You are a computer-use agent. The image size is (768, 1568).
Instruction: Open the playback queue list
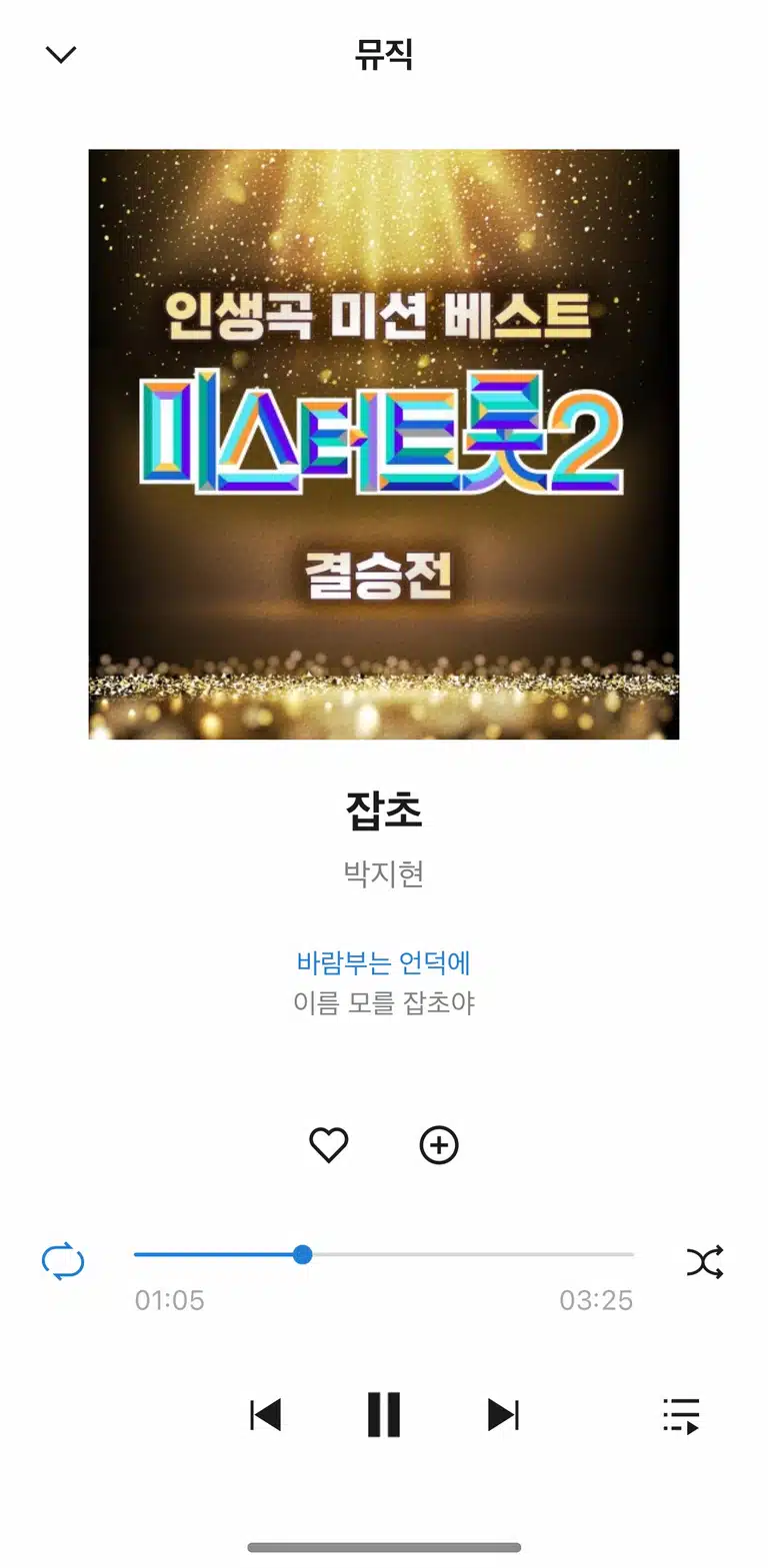[x=681, y=1416]
